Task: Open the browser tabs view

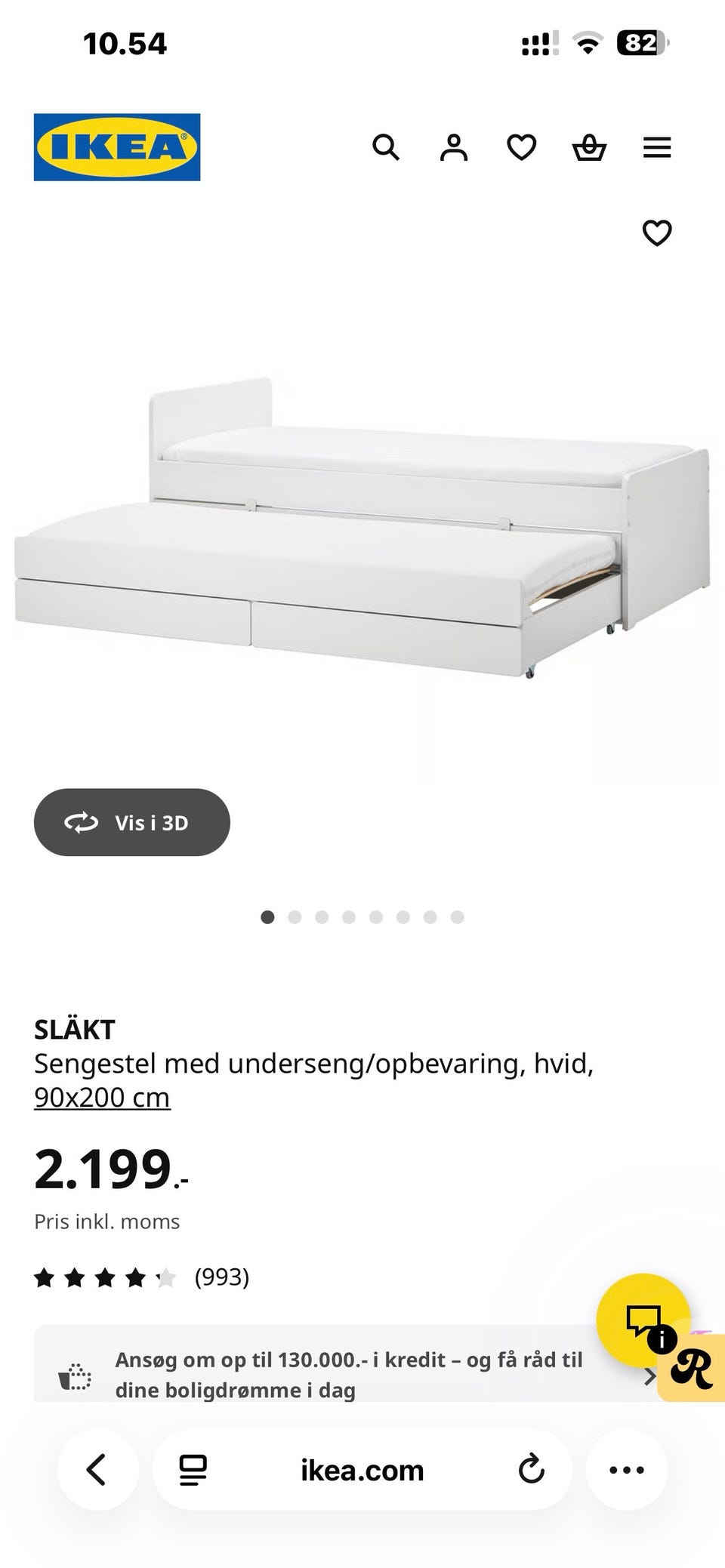Action: [x=192, y=1470]
